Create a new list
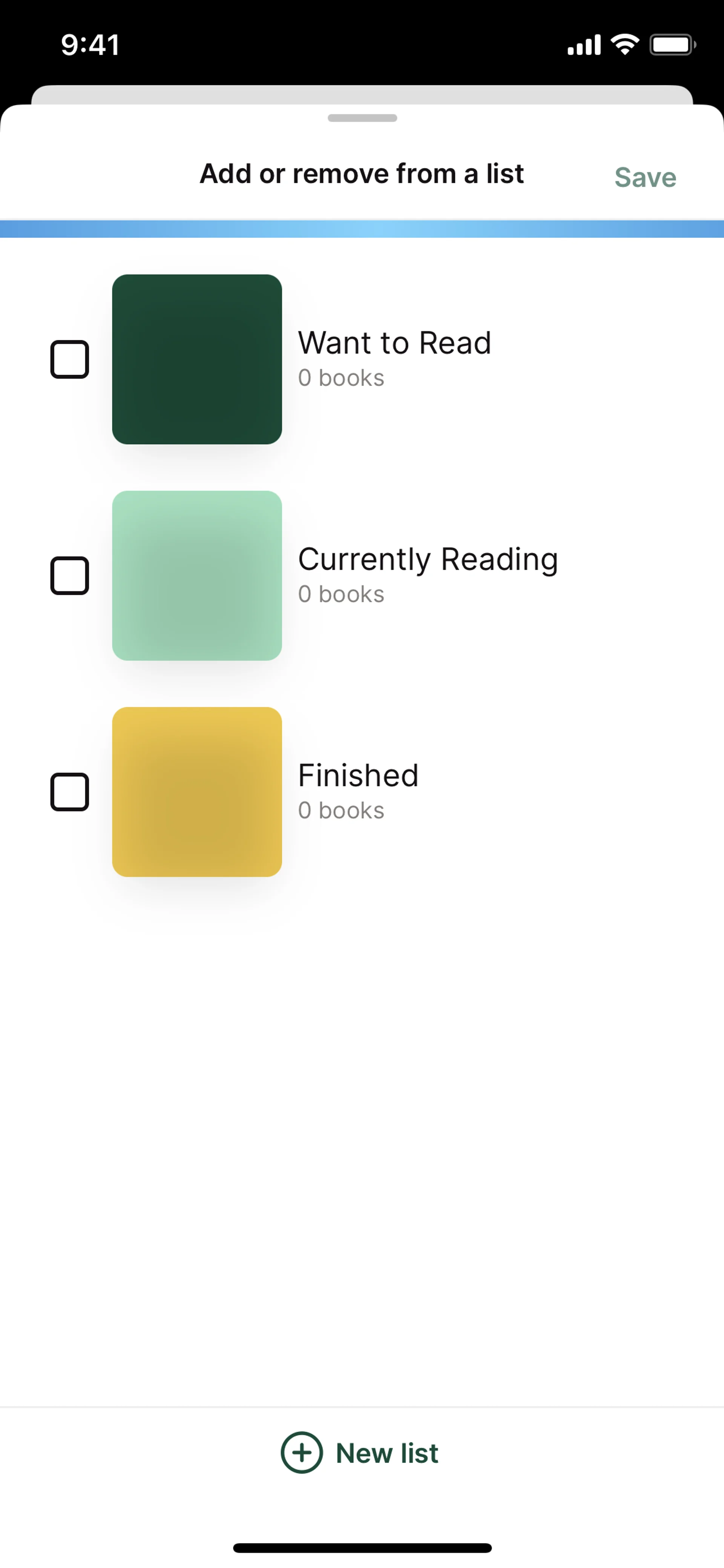This screenshot has height=1568, width=724. pos(360,1453)
